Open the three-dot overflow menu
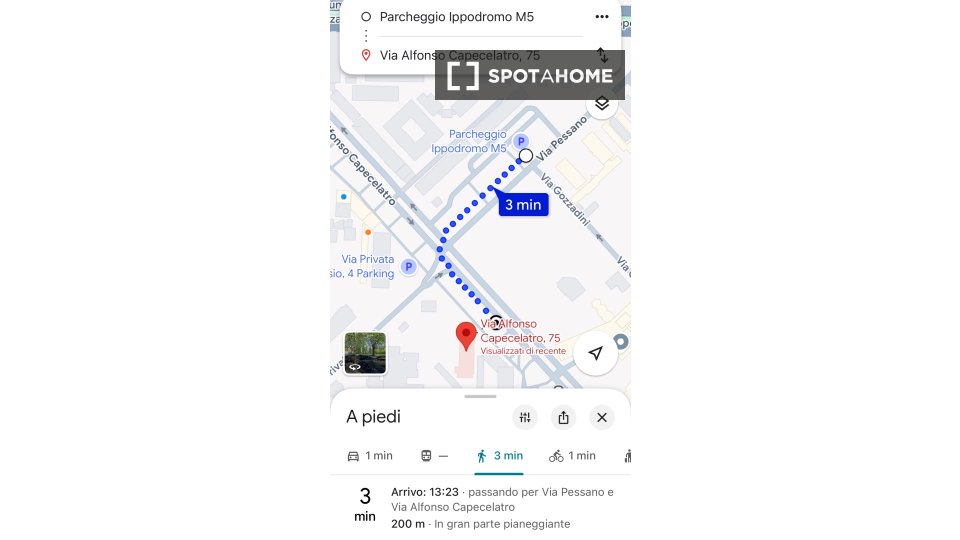This screenshot has width=960, height=540. click(602, 17)
